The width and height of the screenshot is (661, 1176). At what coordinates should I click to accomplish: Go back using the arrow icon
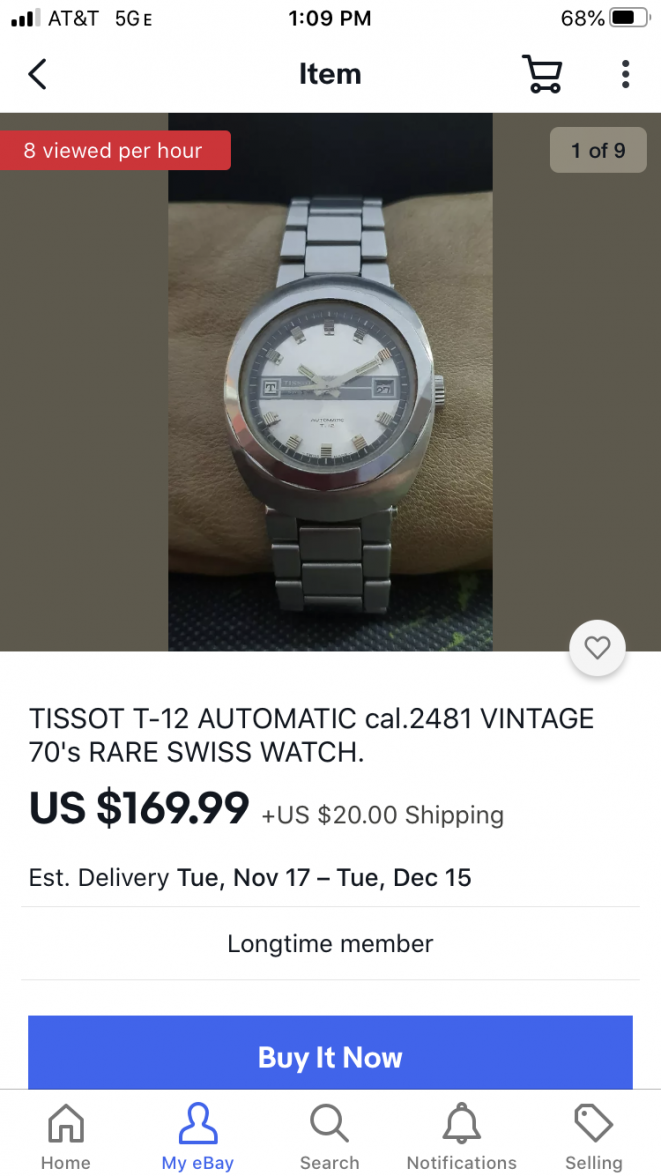pyautogui.click(x=38, y=74)
